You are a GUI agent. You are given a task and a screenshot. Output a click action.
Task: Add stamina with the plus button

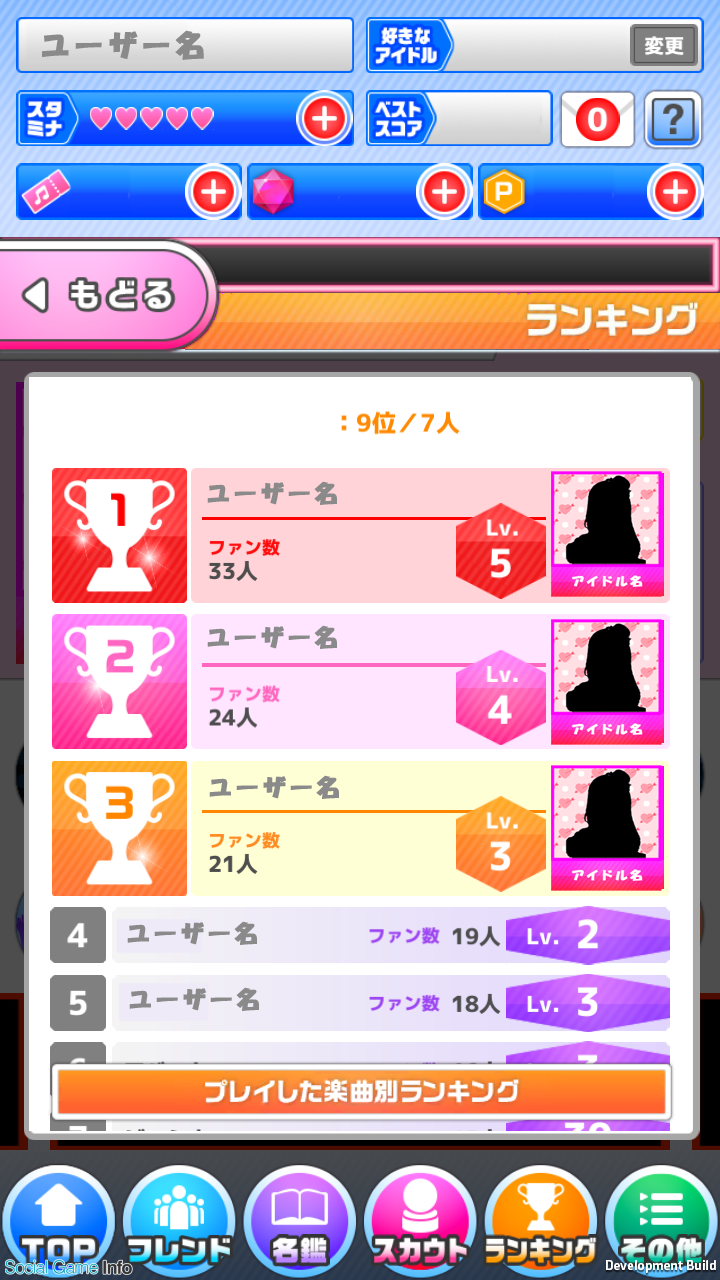coord(323,119)
